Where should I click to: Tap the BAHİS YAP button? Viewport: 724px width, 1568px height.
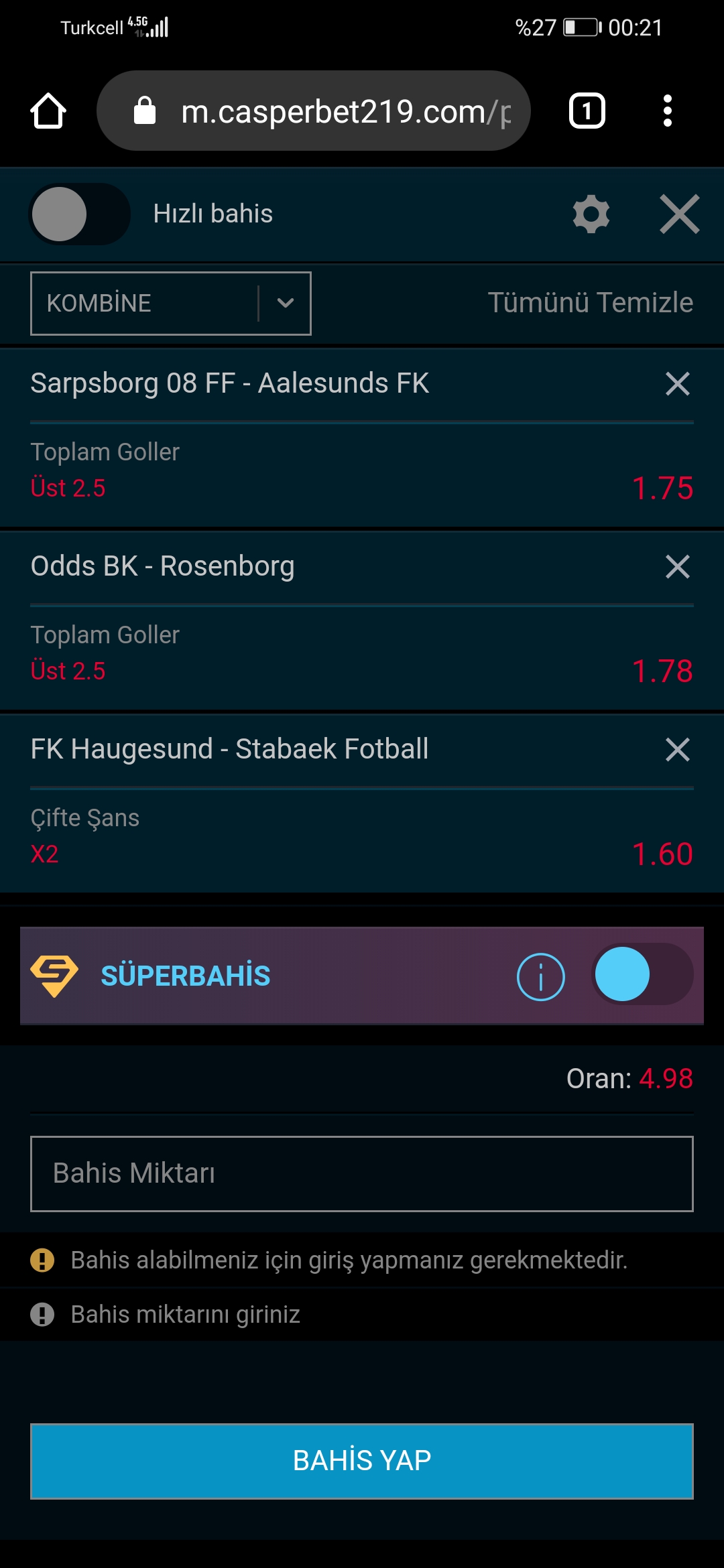coord(362,1461)
